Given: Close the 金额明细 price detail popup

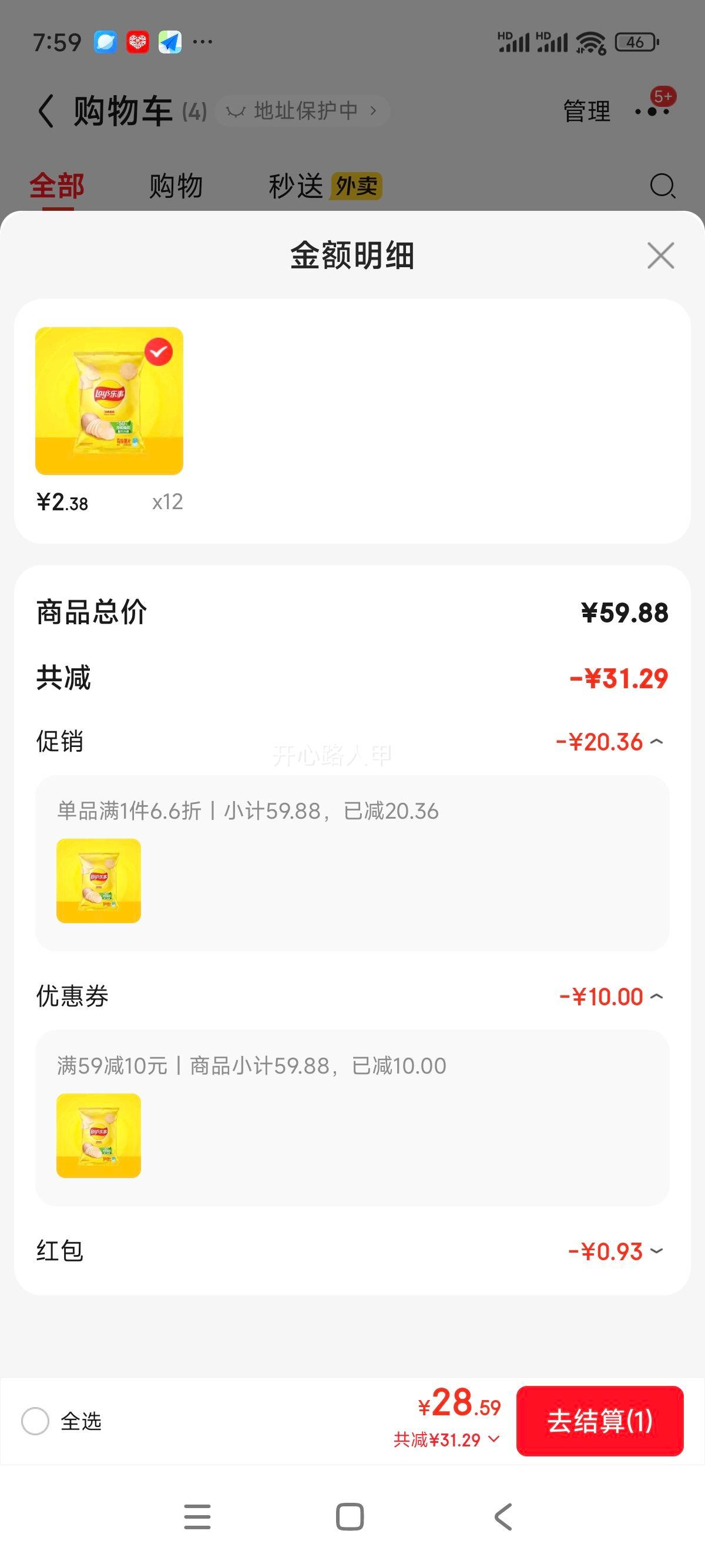Looking at the screenshot, I should (660, 255).
